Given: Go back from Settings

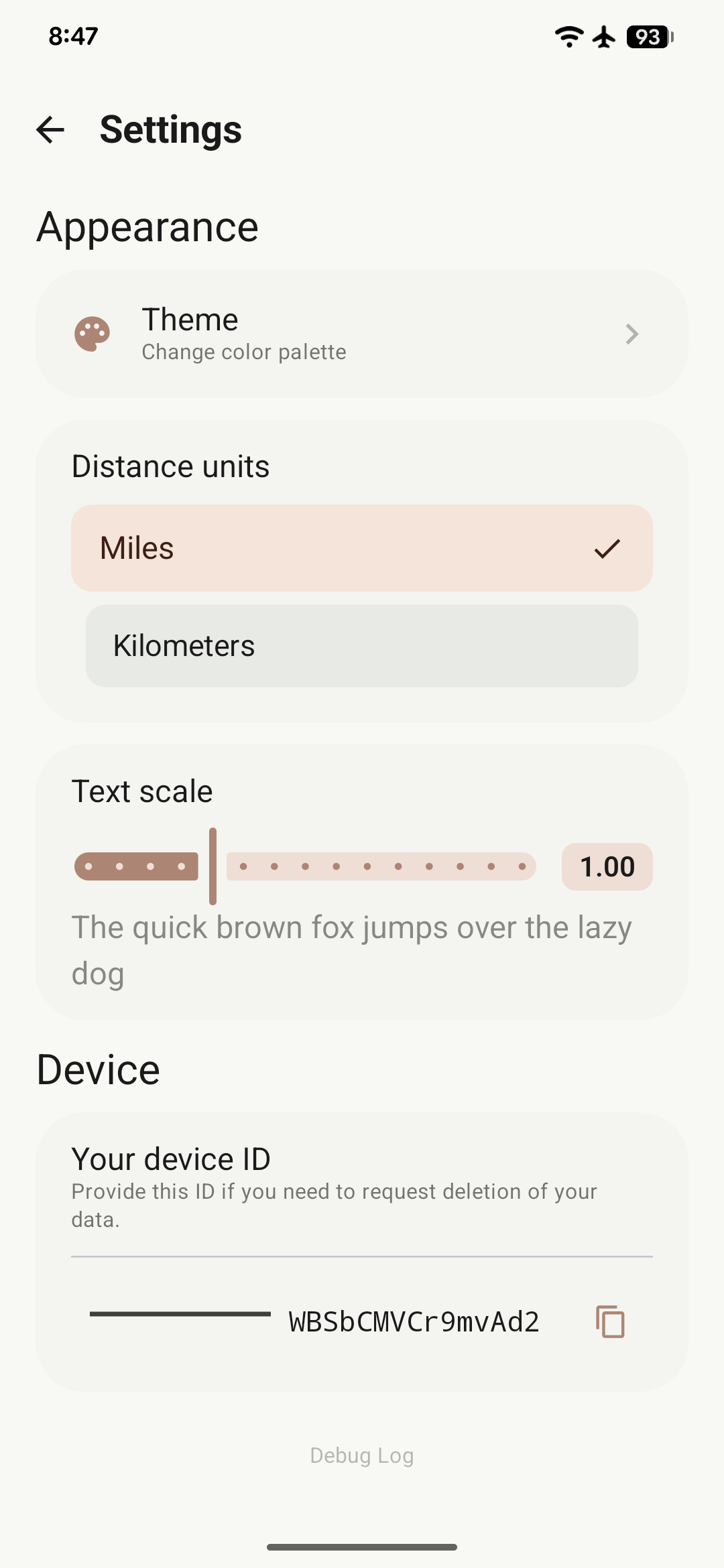Looking at the screenshot, I should pyautogui.click(x=50, y=129).
